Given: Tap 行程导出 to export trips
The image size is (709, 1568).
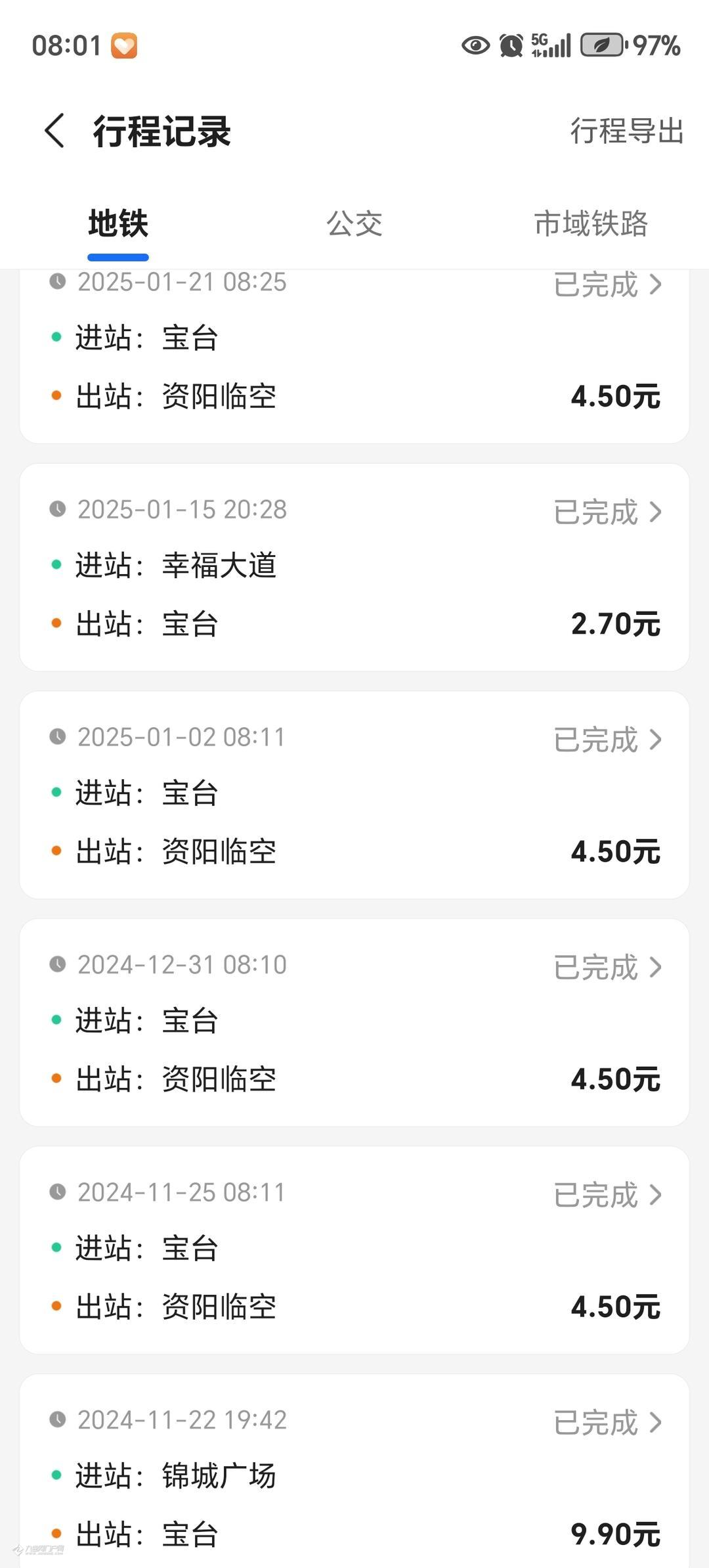Looking at the screenshot, I should click(x=626, y=131).
